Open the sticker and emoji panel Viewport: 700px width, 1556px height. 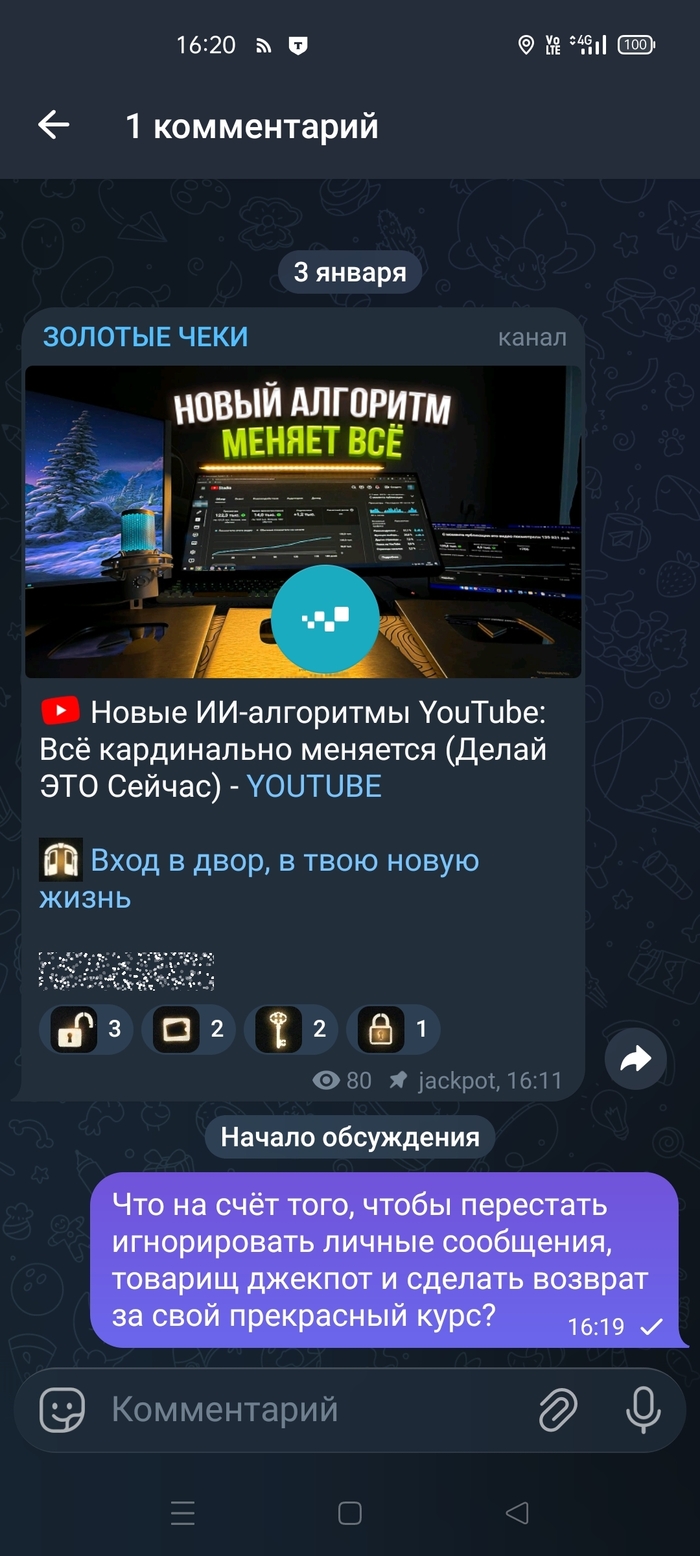(62, 1410)
